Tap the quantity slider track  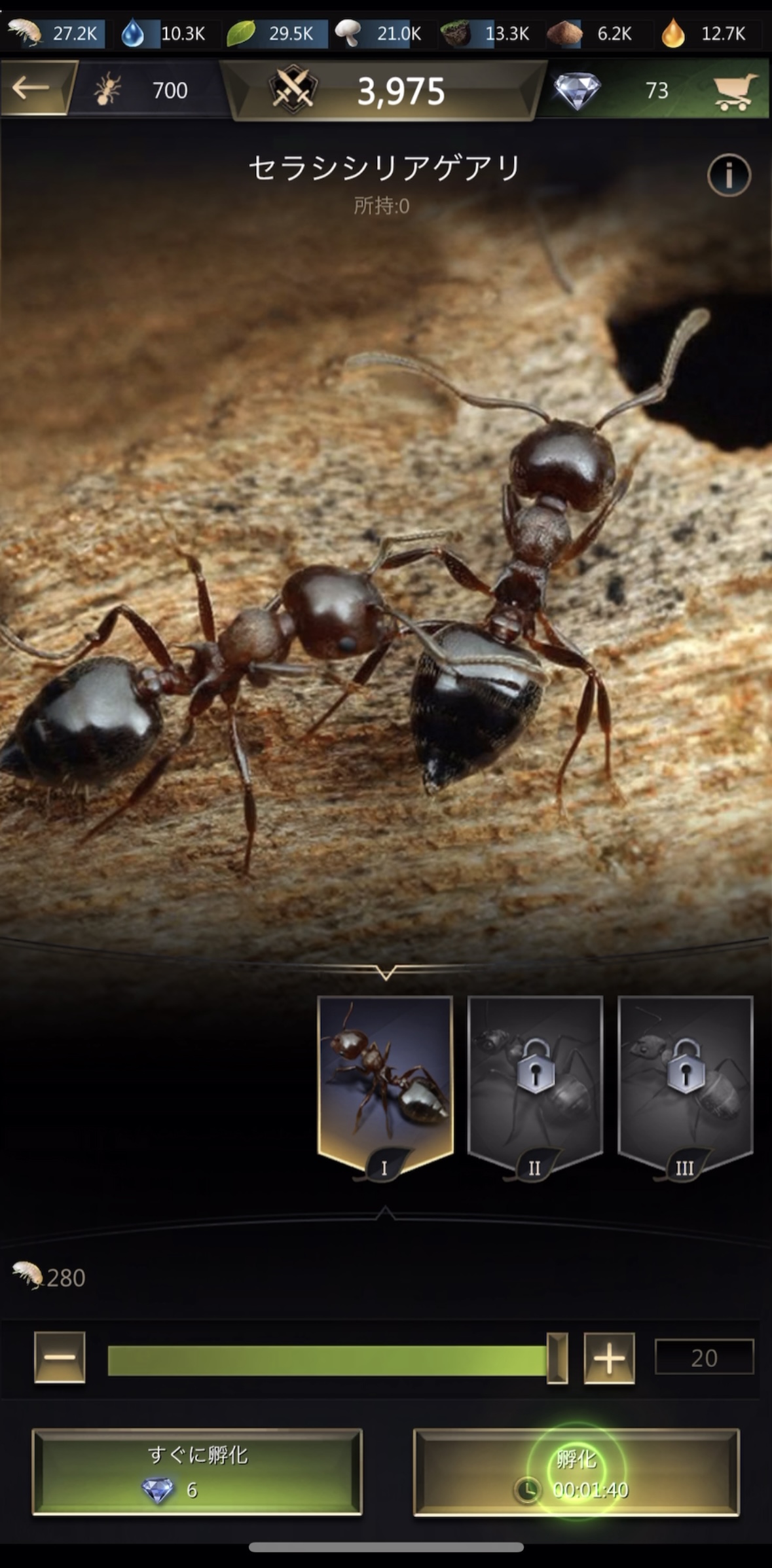point(327,1360)
